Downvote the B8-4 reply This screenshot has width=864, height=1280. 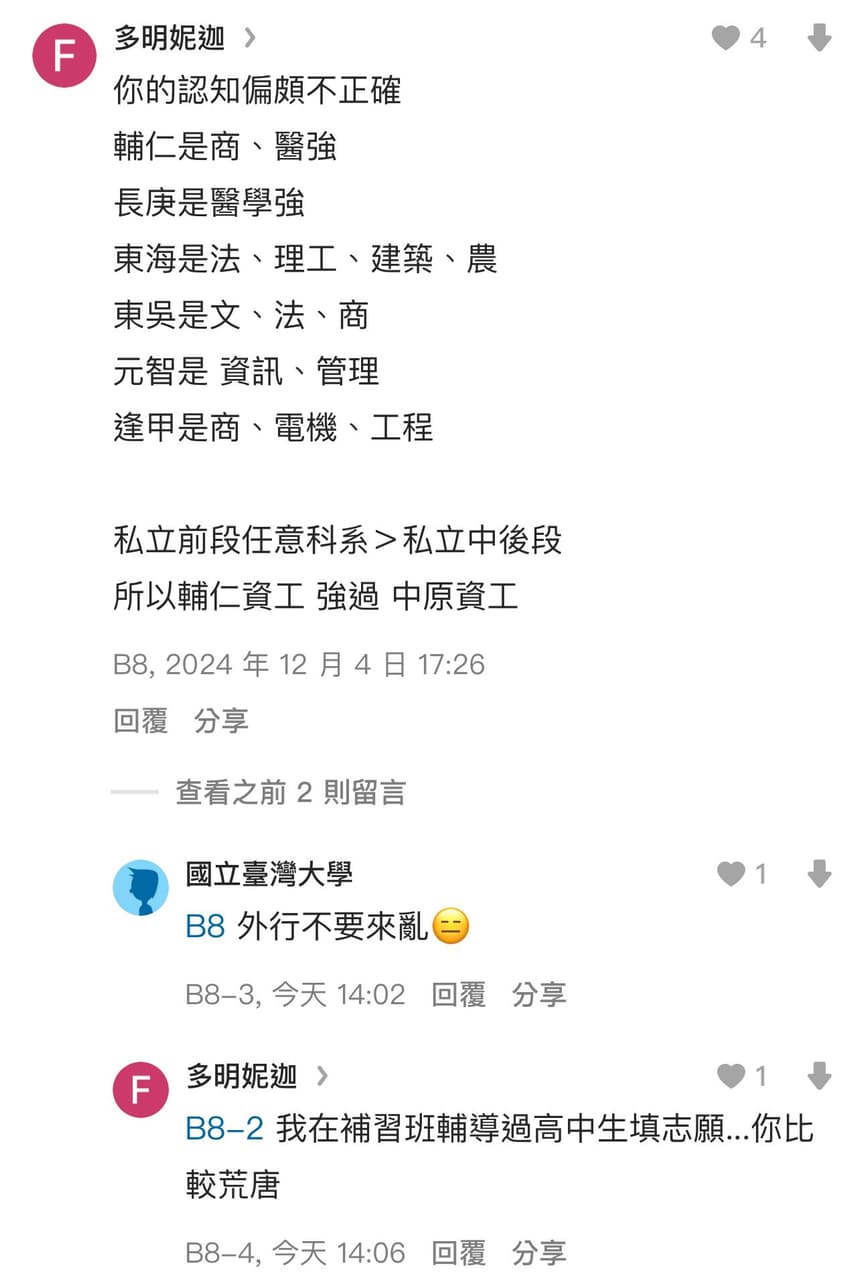(819, 1076)
